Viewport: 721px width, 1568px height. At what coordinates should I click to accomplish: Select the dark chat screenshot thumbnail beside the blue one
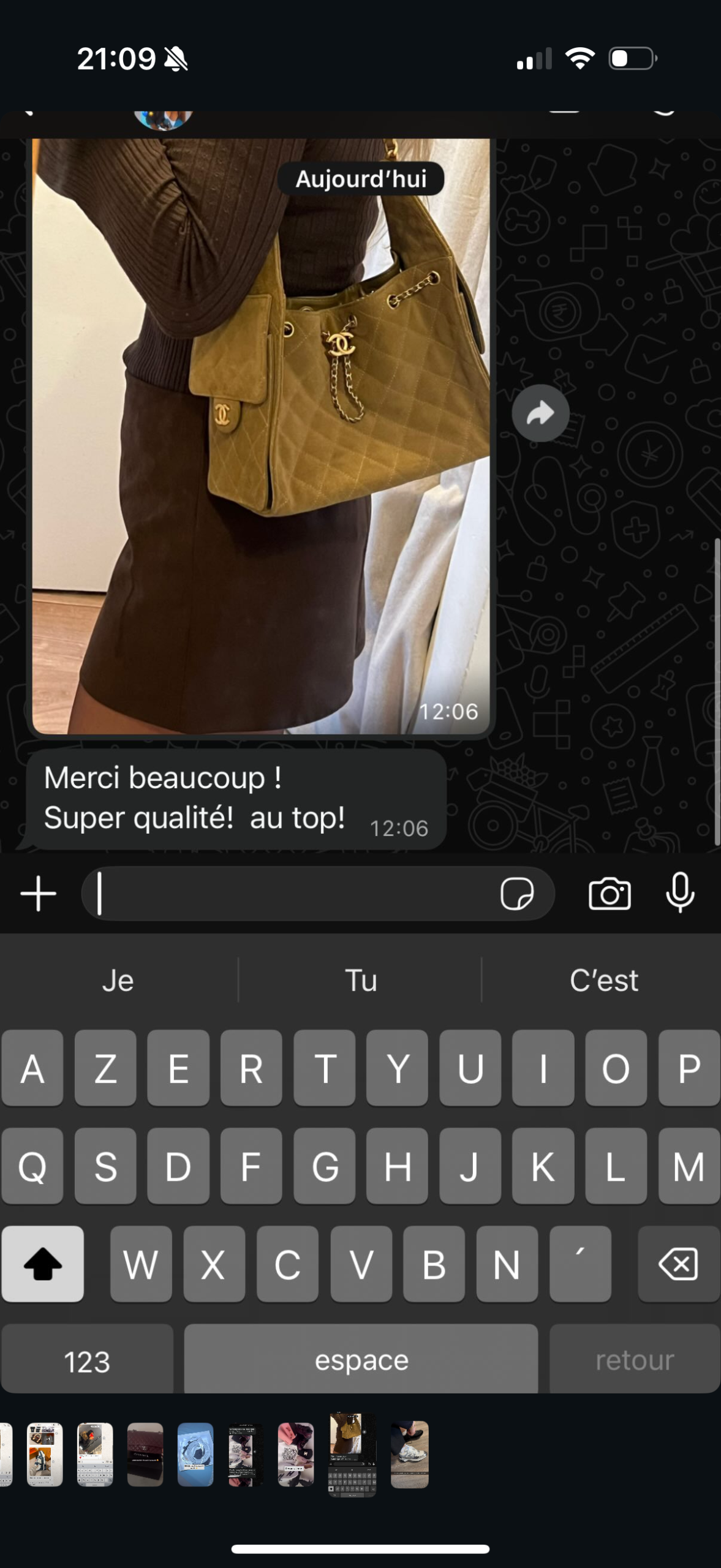tap(246, 1454)
